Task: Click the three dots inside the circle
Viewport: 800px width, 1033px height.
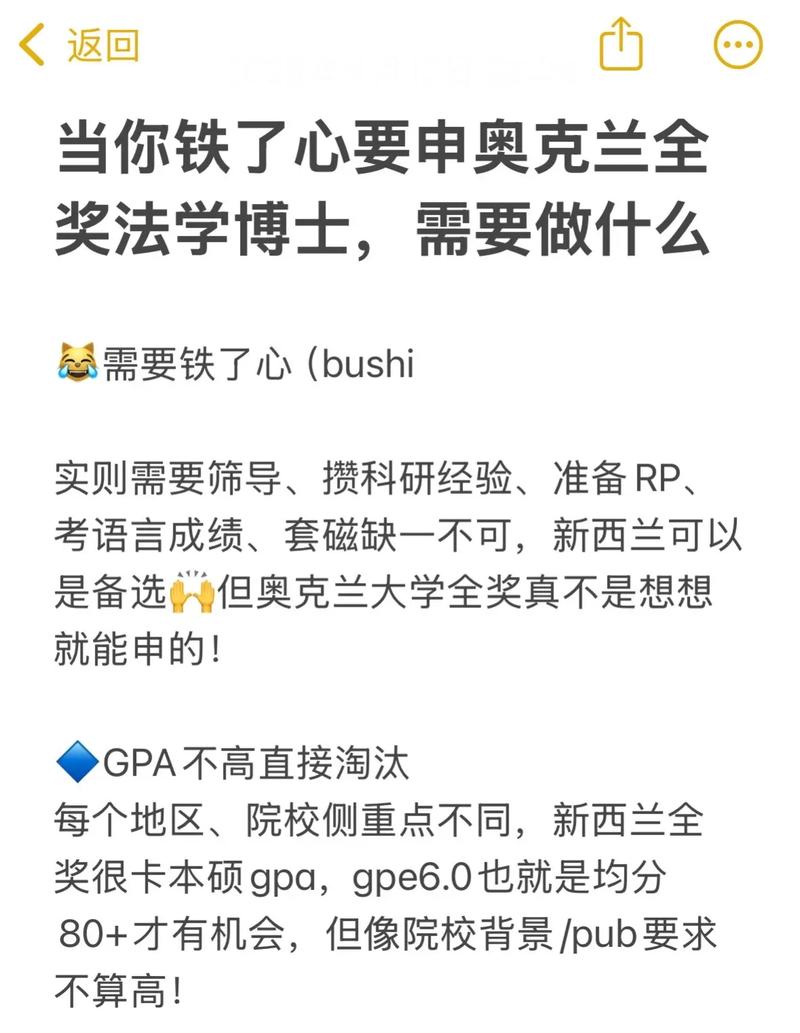Action: point(736,45)
